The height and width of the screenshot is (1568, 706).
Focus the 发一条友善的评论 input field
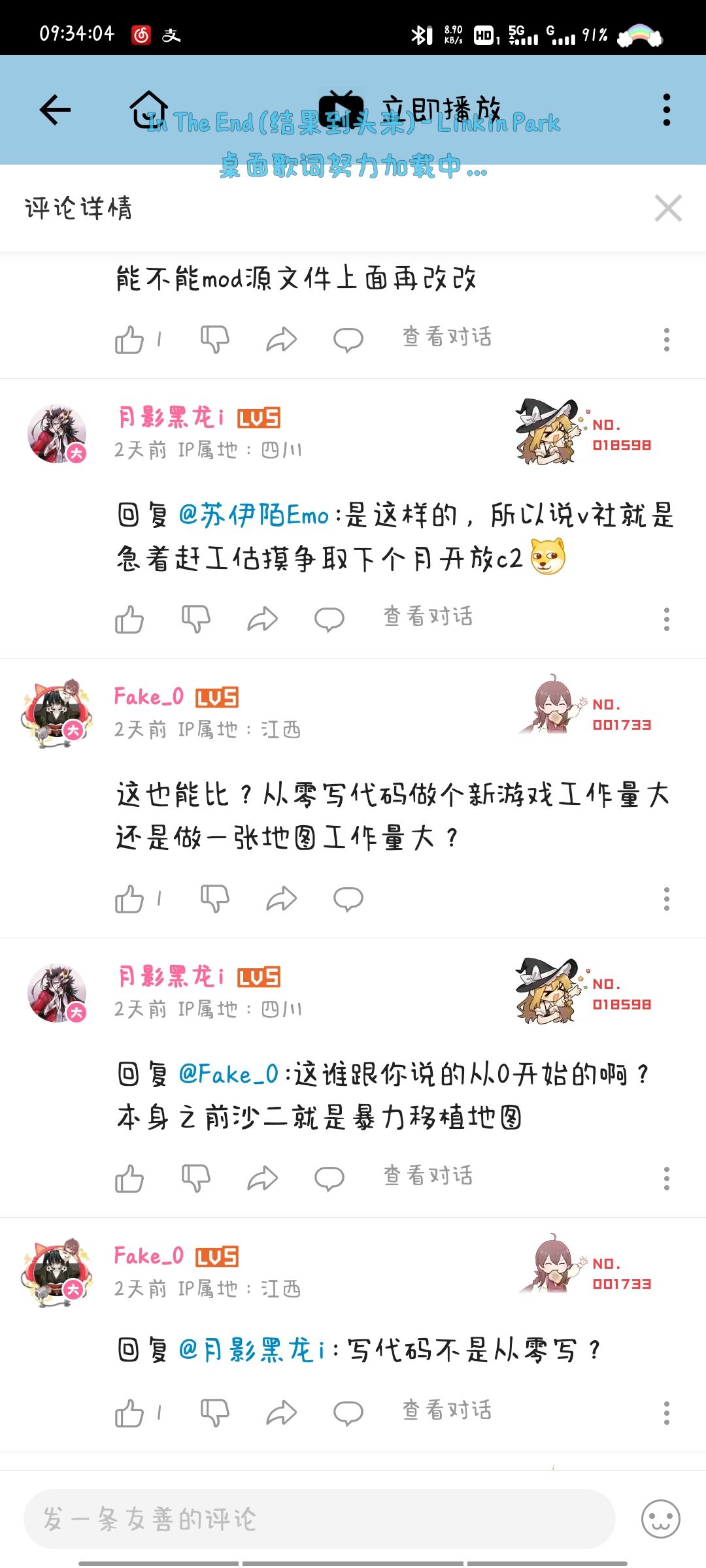319,1519
